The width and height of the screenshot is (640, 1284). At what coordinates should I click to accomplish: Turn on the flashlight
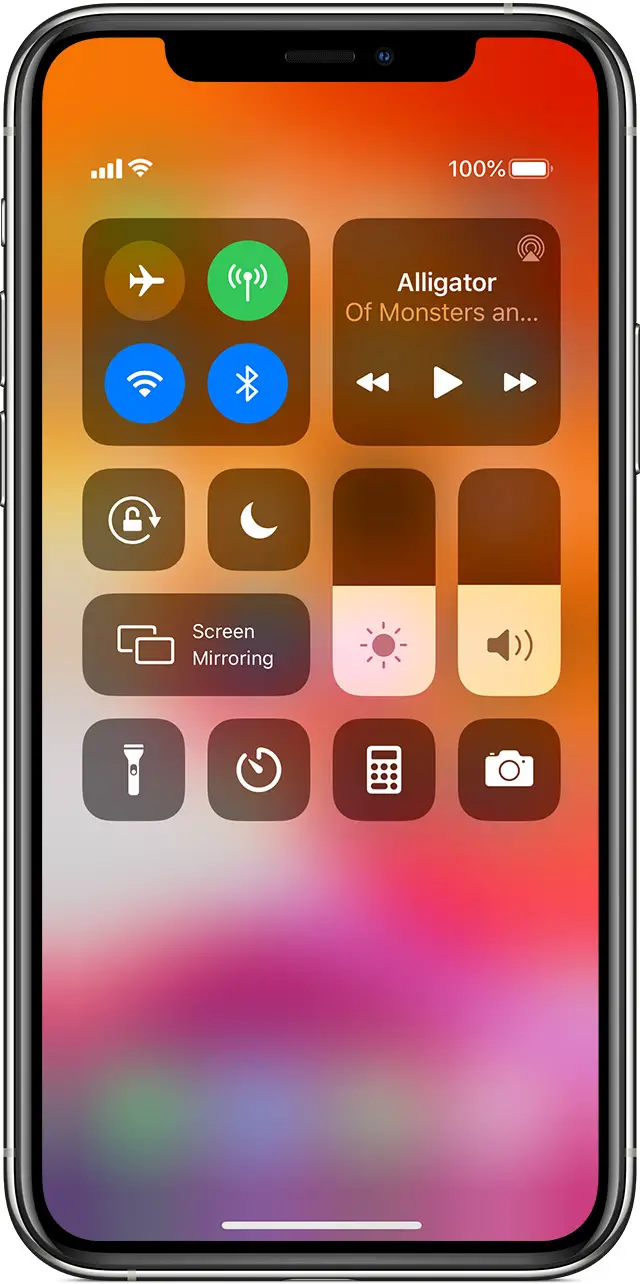pyautogui.click(x=134, y=770)
